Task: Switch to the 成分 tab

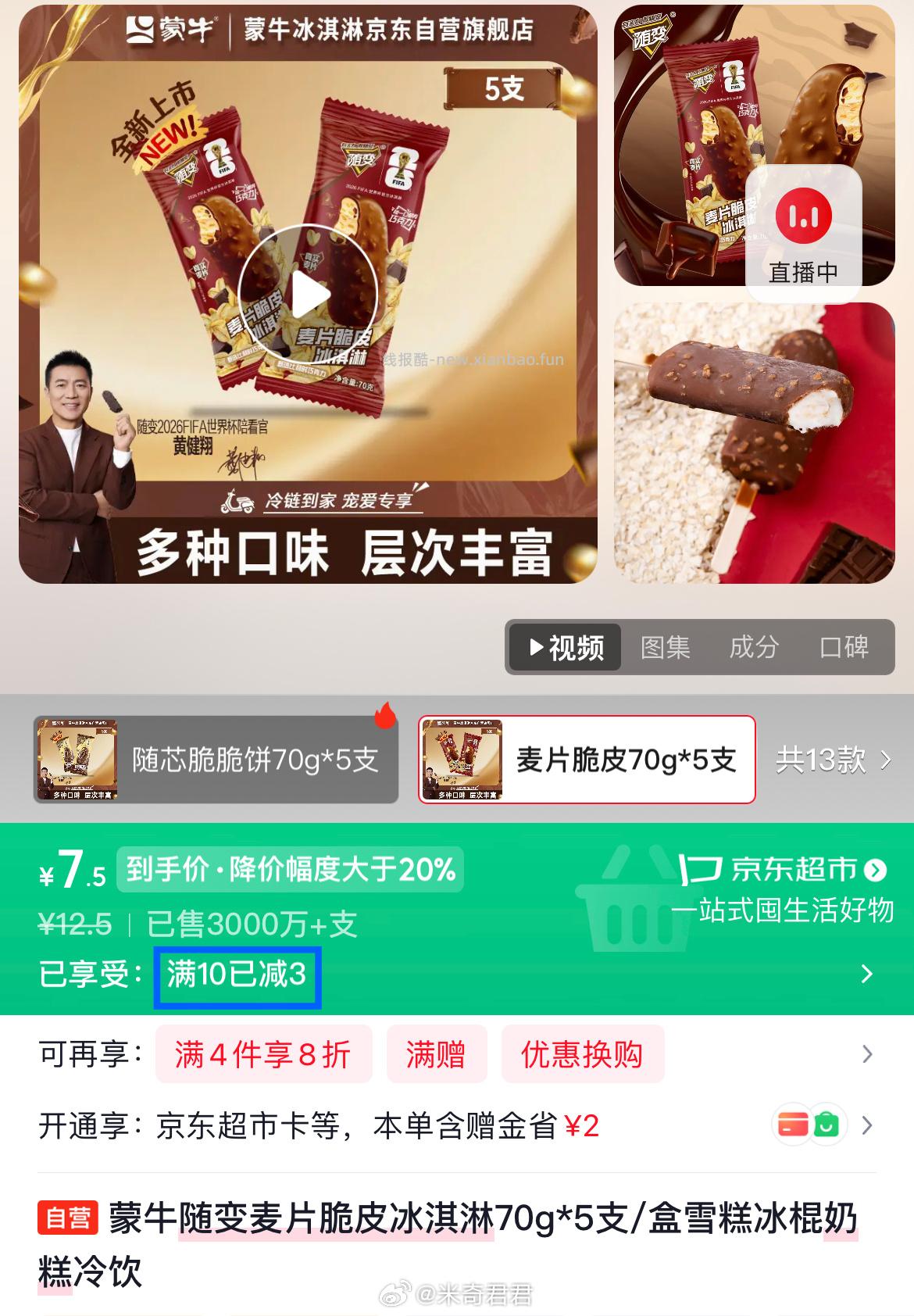Action: (x=754, y=648)
